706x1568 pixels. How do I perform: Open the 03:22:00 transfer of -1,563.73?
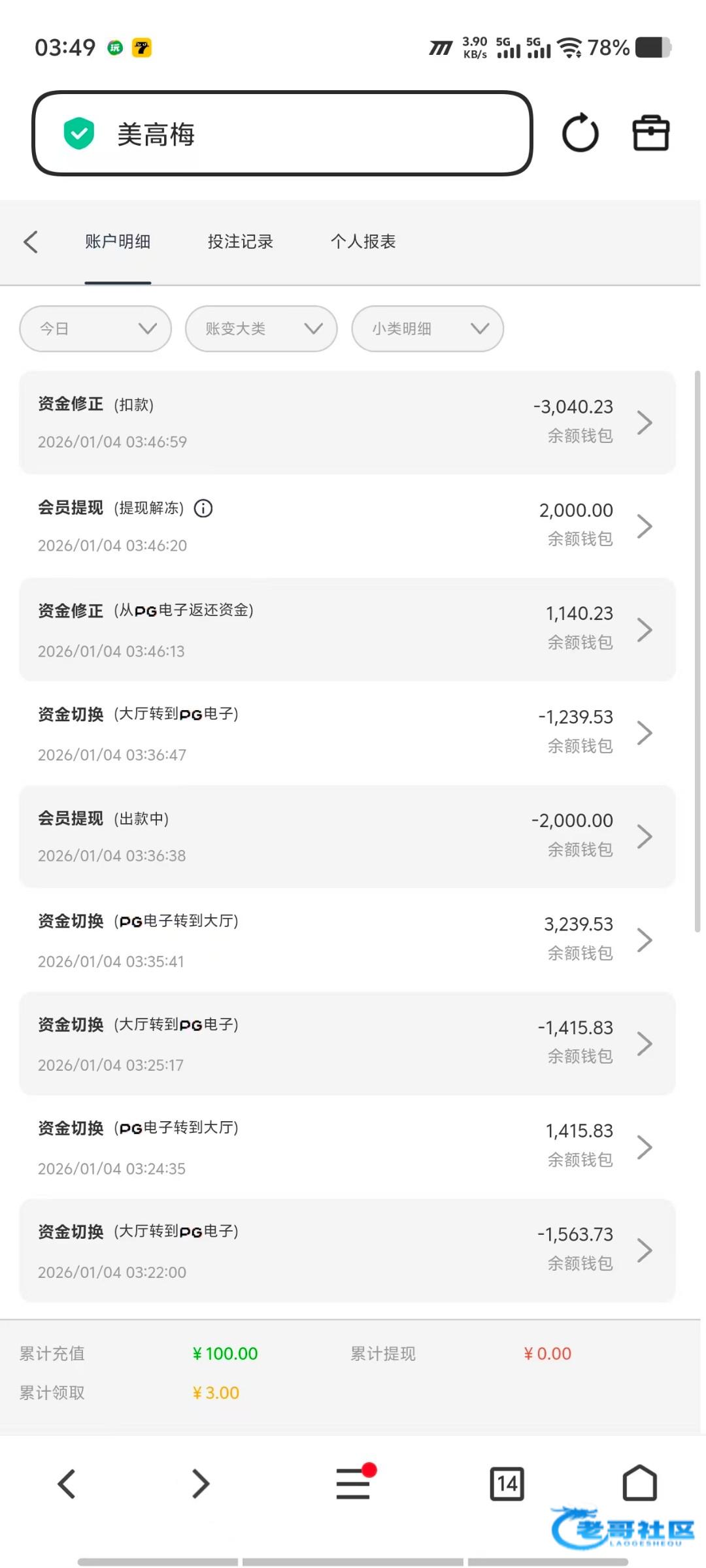pos(346,1250)
